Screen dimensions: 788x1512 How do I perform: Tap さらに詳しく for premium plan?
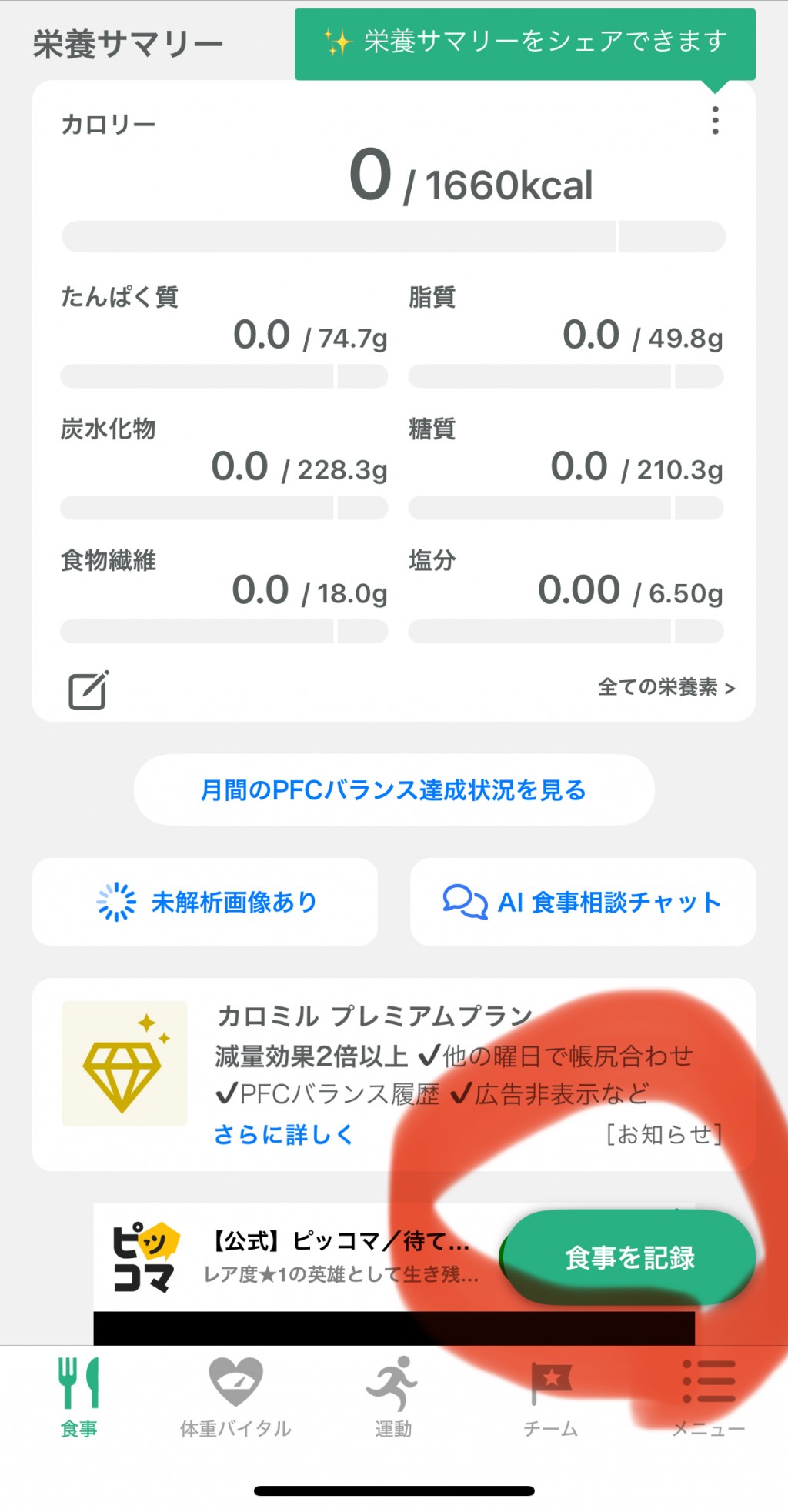[x=283, y=1134]
